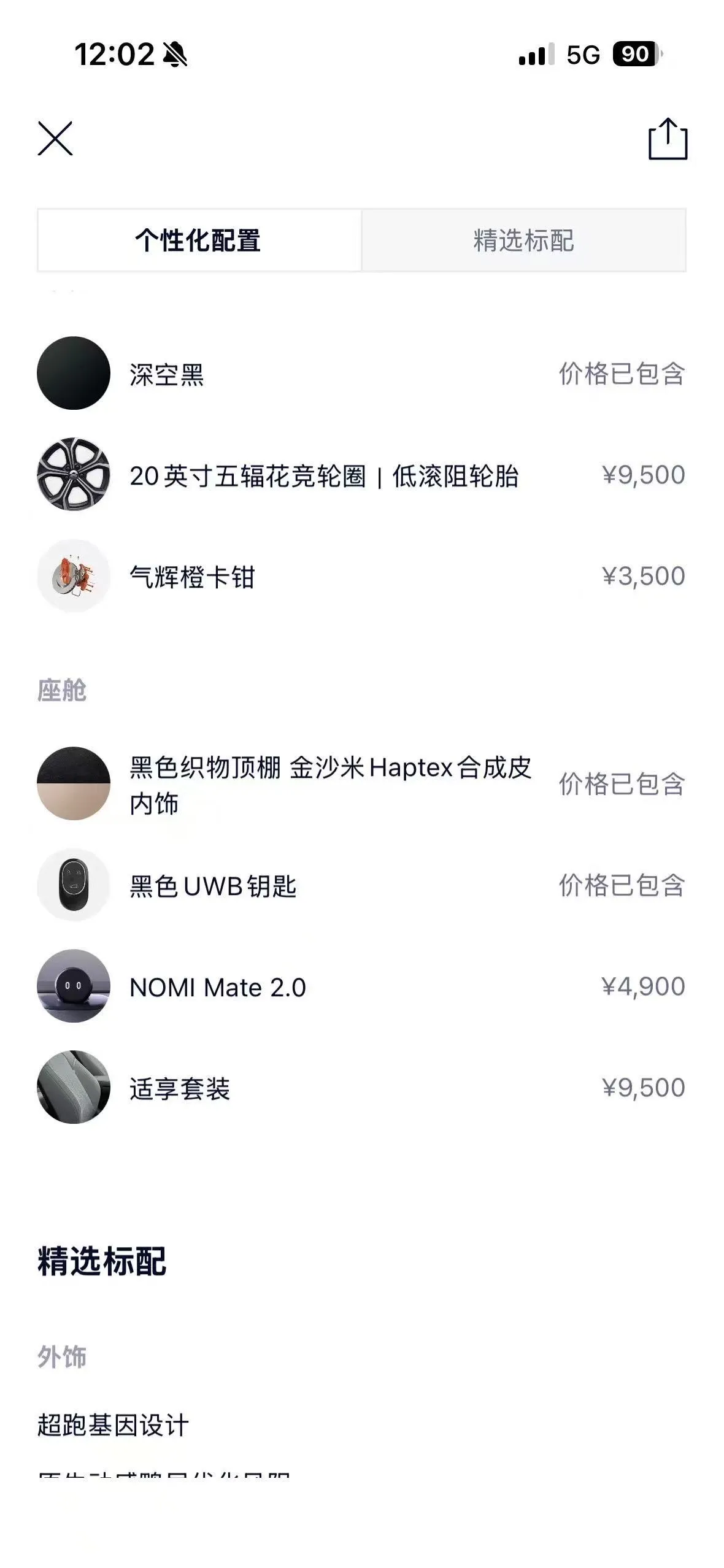Switch to the 精选标配 tab
The width and height of the screenshot is (724, 1568).
(523, 240)
